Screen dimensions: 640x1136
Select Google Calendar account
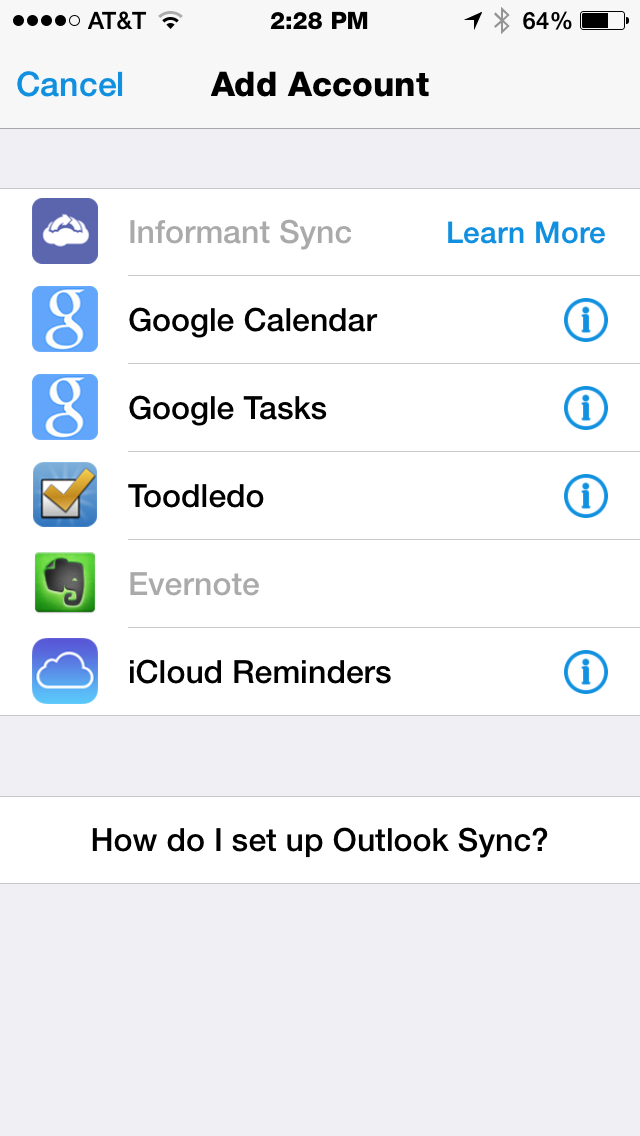click(x=253, y=321)
